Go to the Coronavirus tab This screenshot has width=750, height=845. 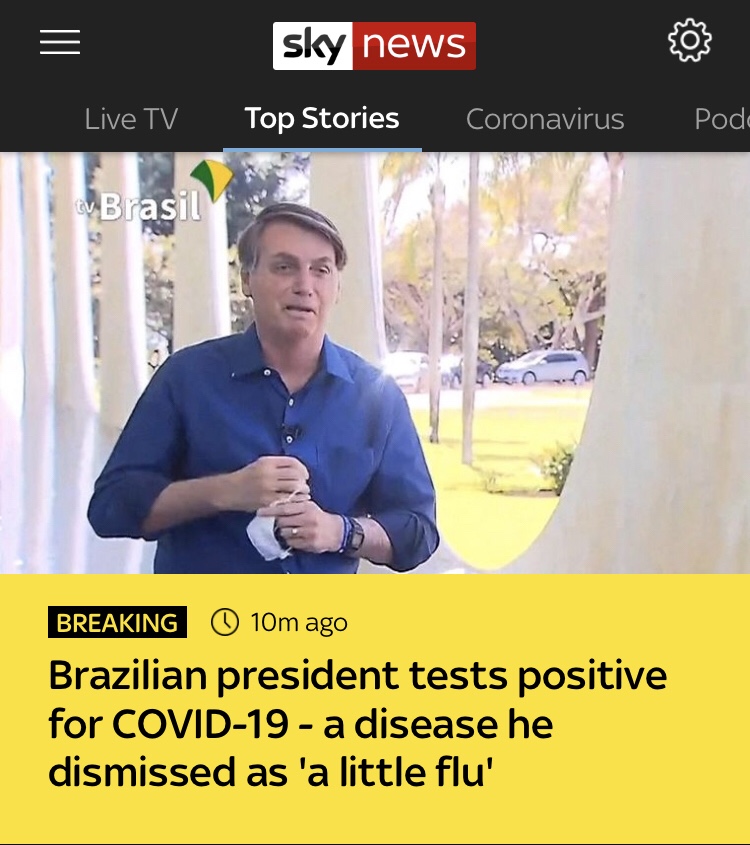pos(545,119)
